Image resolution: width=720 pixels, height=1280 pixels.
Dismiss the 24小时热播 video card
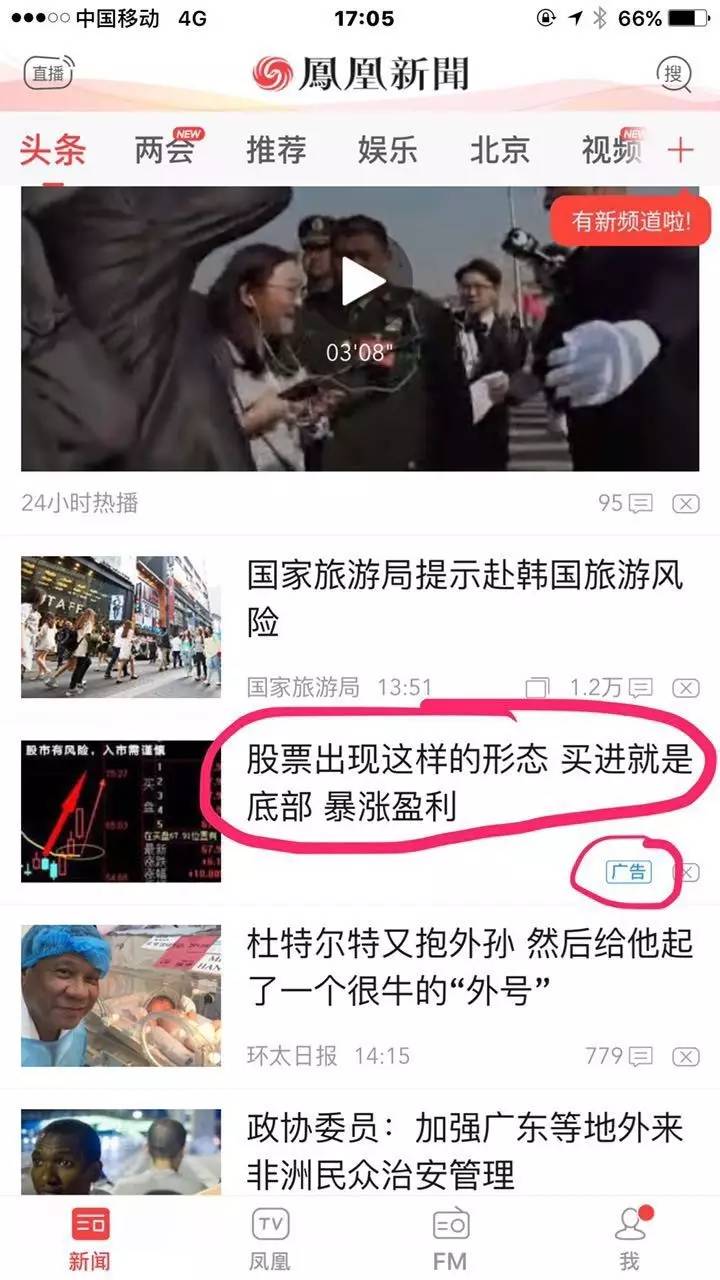coord(686,504)
